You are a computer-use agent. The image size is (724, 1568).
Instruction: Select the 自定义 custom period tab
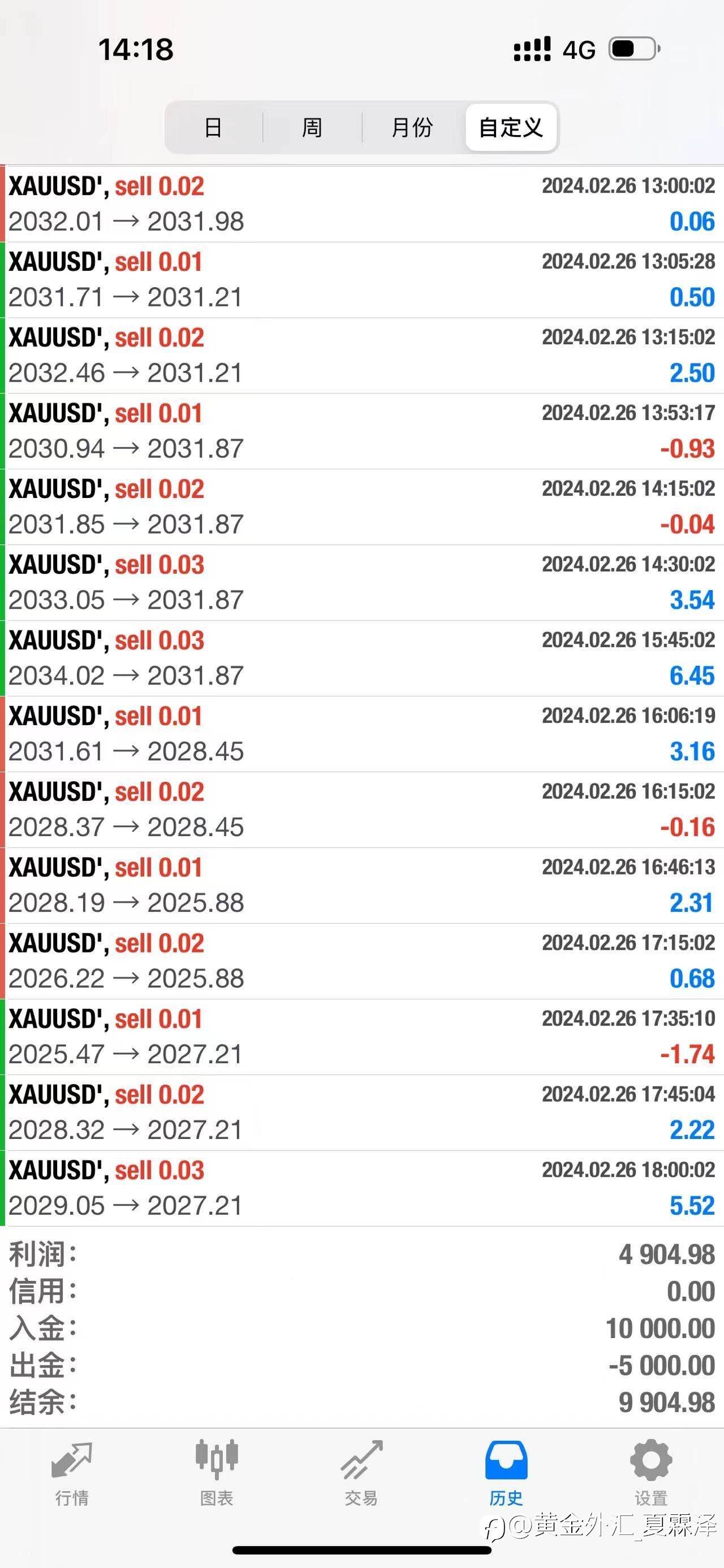point(511,127)
